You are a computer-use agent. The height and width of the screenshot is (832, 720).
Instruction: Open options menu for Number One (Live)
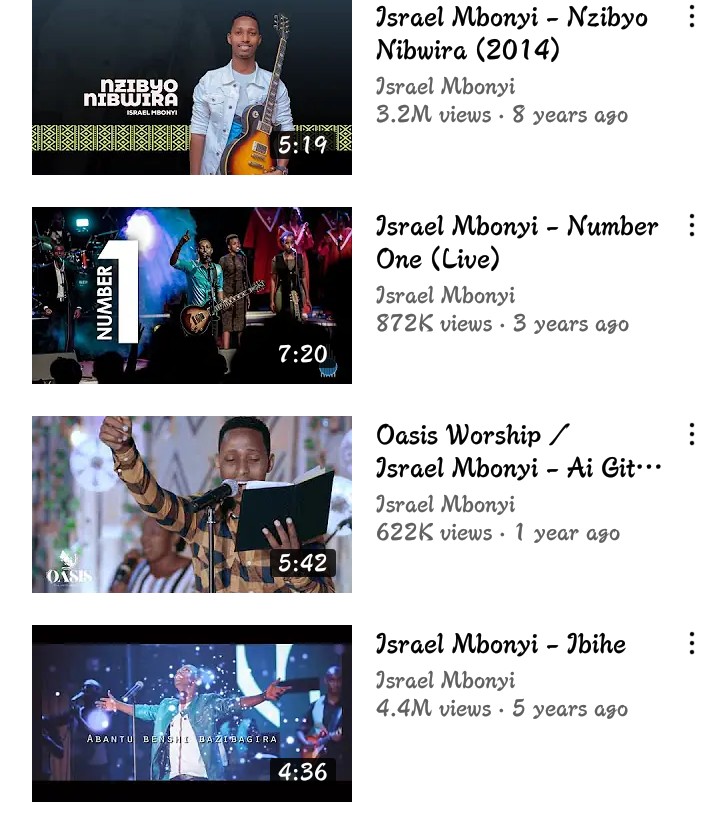pyautogui.click(x=691, y=225)
